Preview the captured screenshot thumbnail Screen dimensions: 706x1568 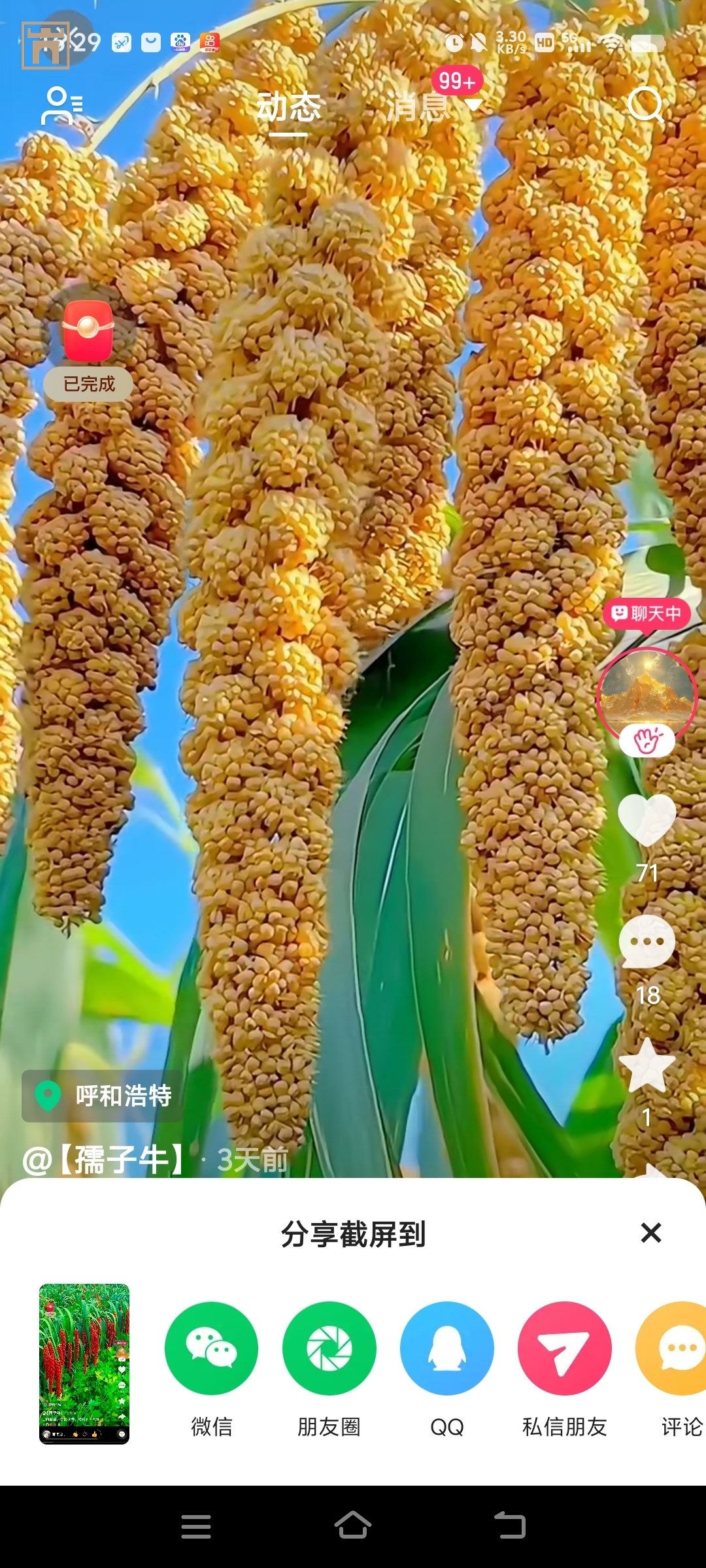pyautogui.click(x=84, y=1364)
